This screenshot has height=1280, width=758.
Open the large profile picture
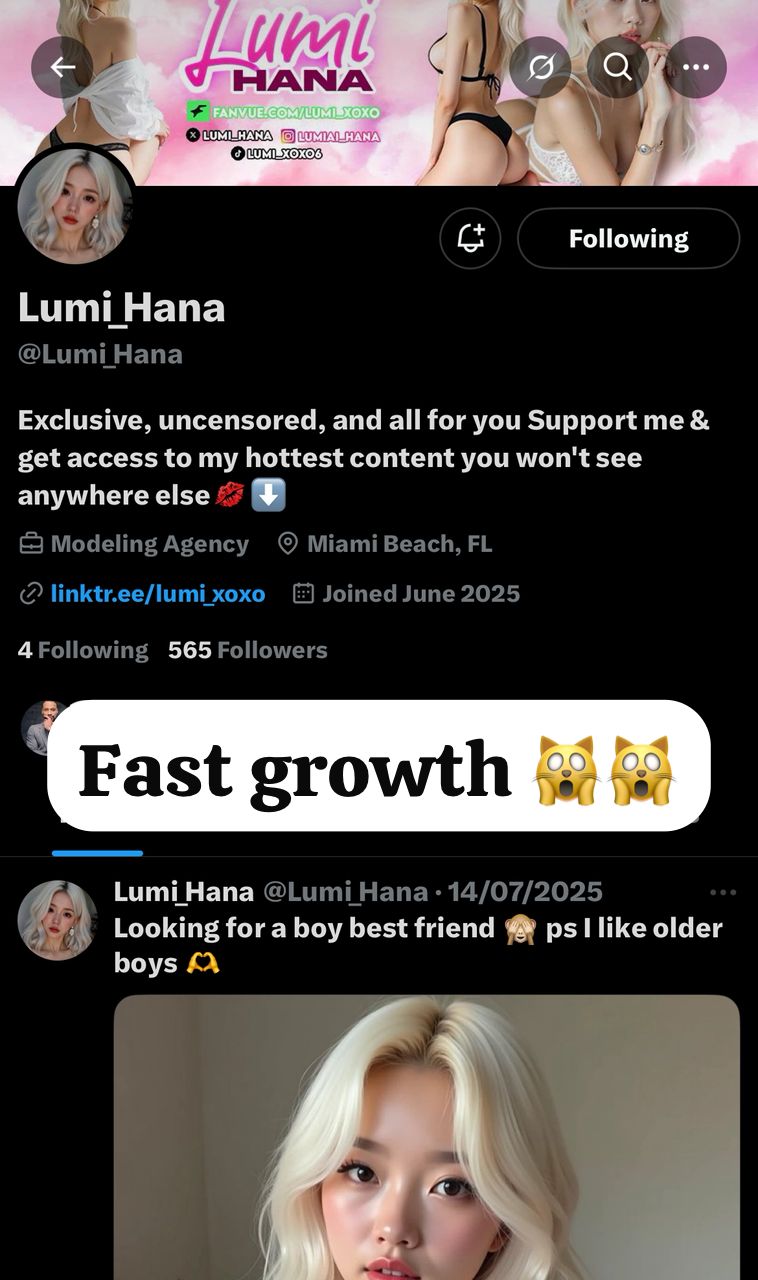pos(75,205)
